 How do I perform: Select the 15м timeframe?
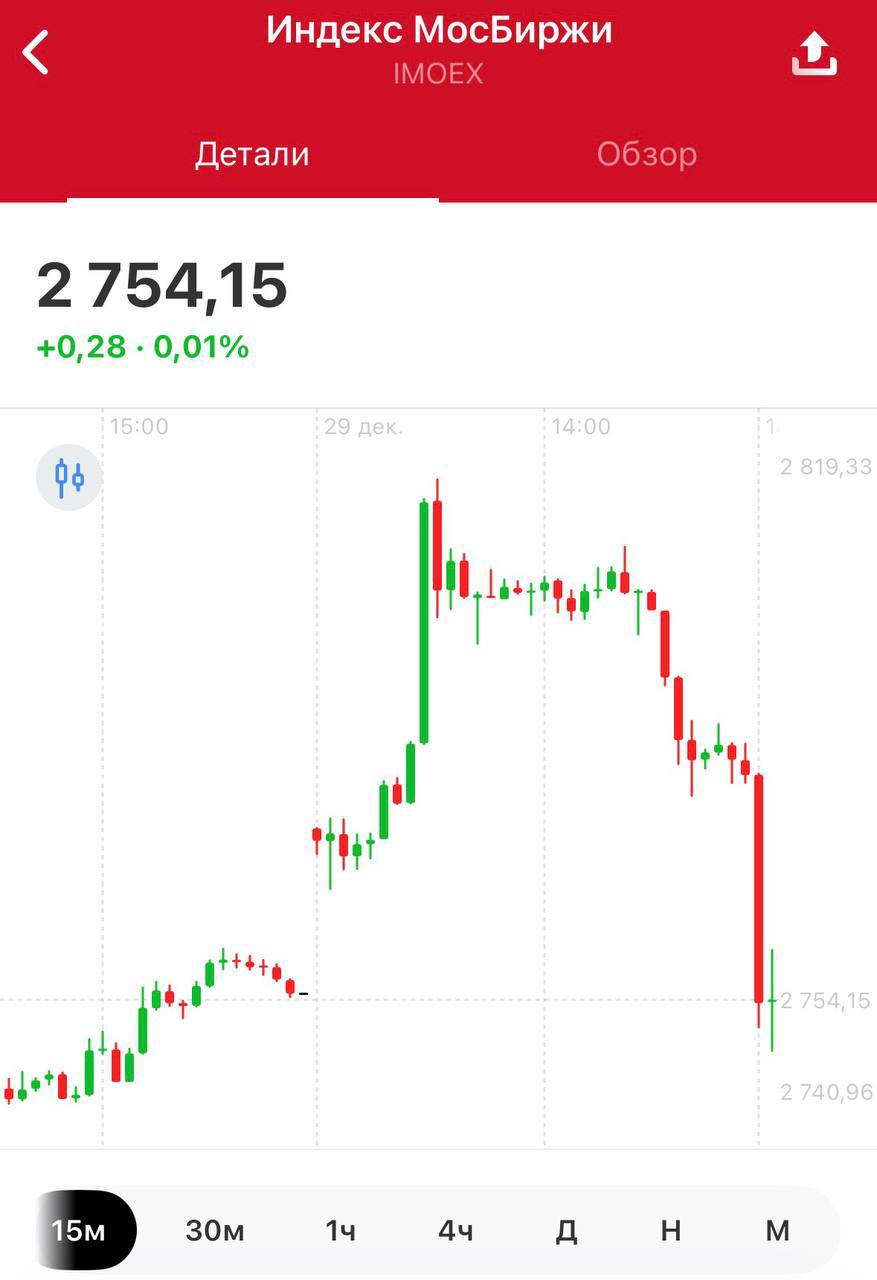tap(80, 1230)
